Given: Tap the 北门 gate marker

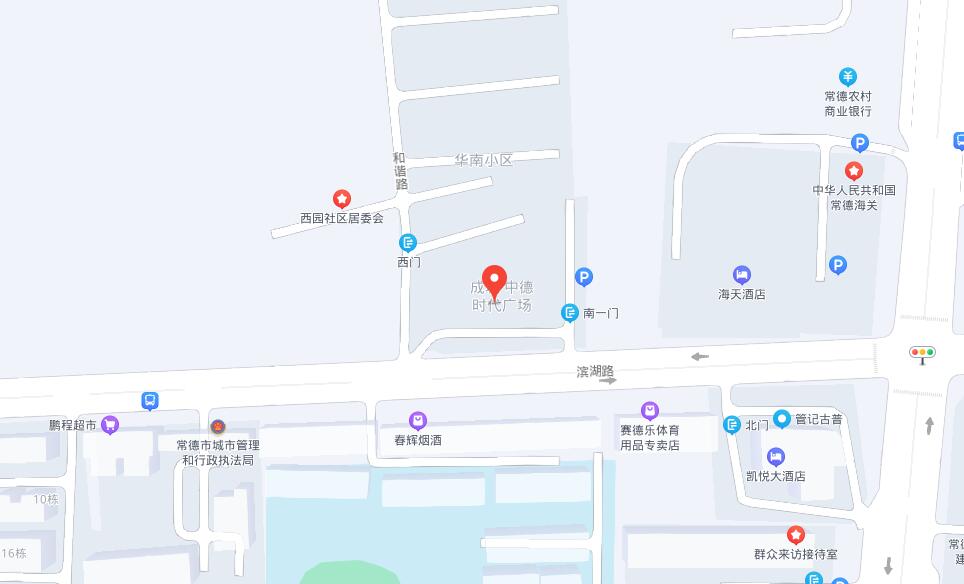Looking at the screenshot, I should [732, 425].
